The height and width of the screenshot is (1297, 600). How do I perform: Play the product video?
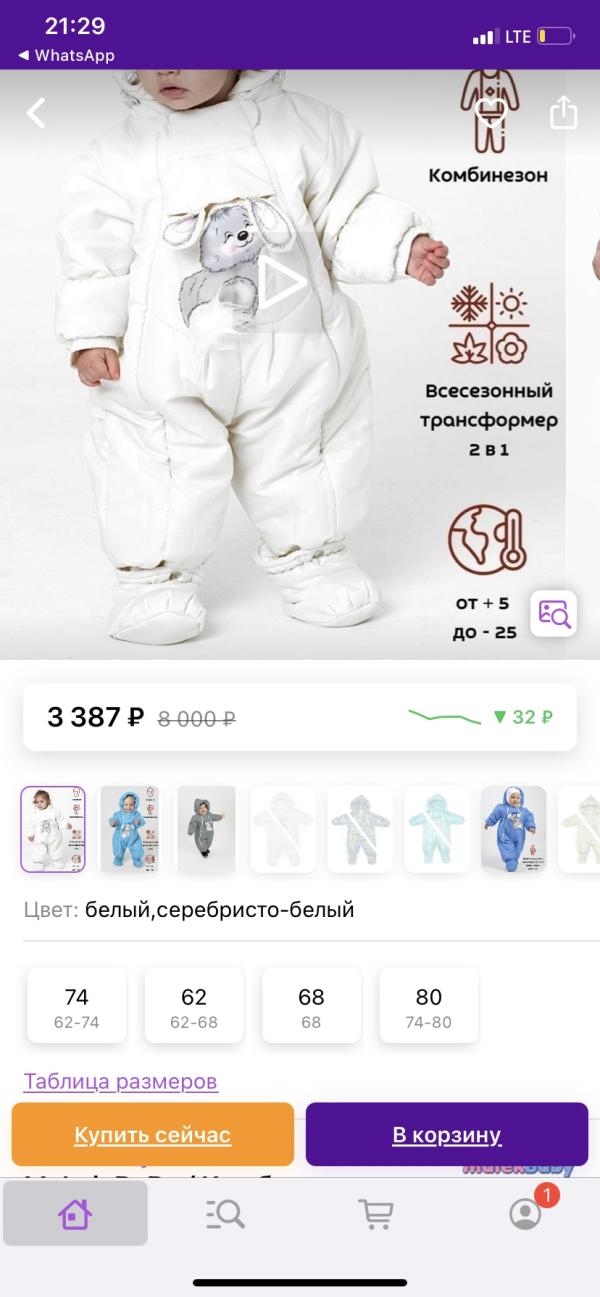(x=283, y=282)
